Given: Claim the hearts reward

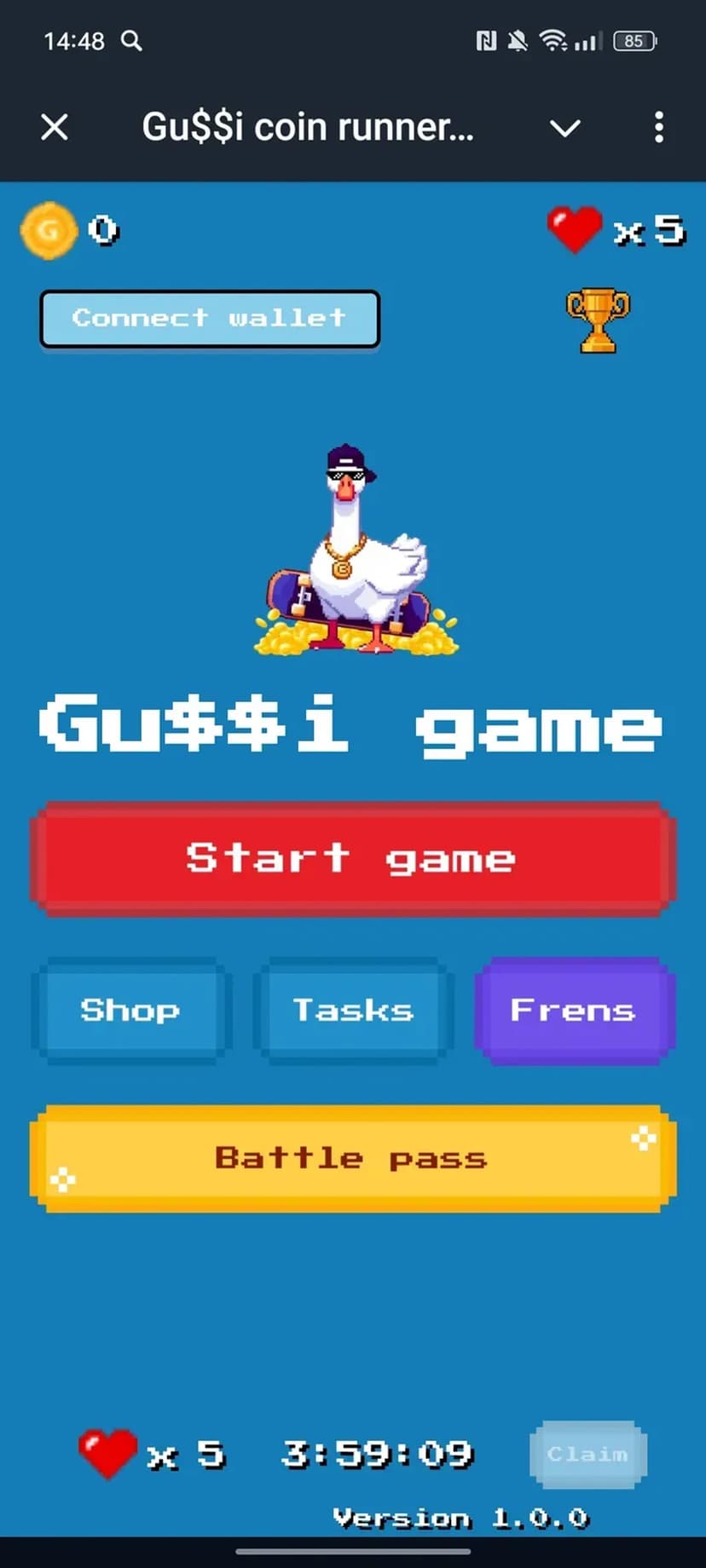Looking at the screenshot, I should (587, 1454).
